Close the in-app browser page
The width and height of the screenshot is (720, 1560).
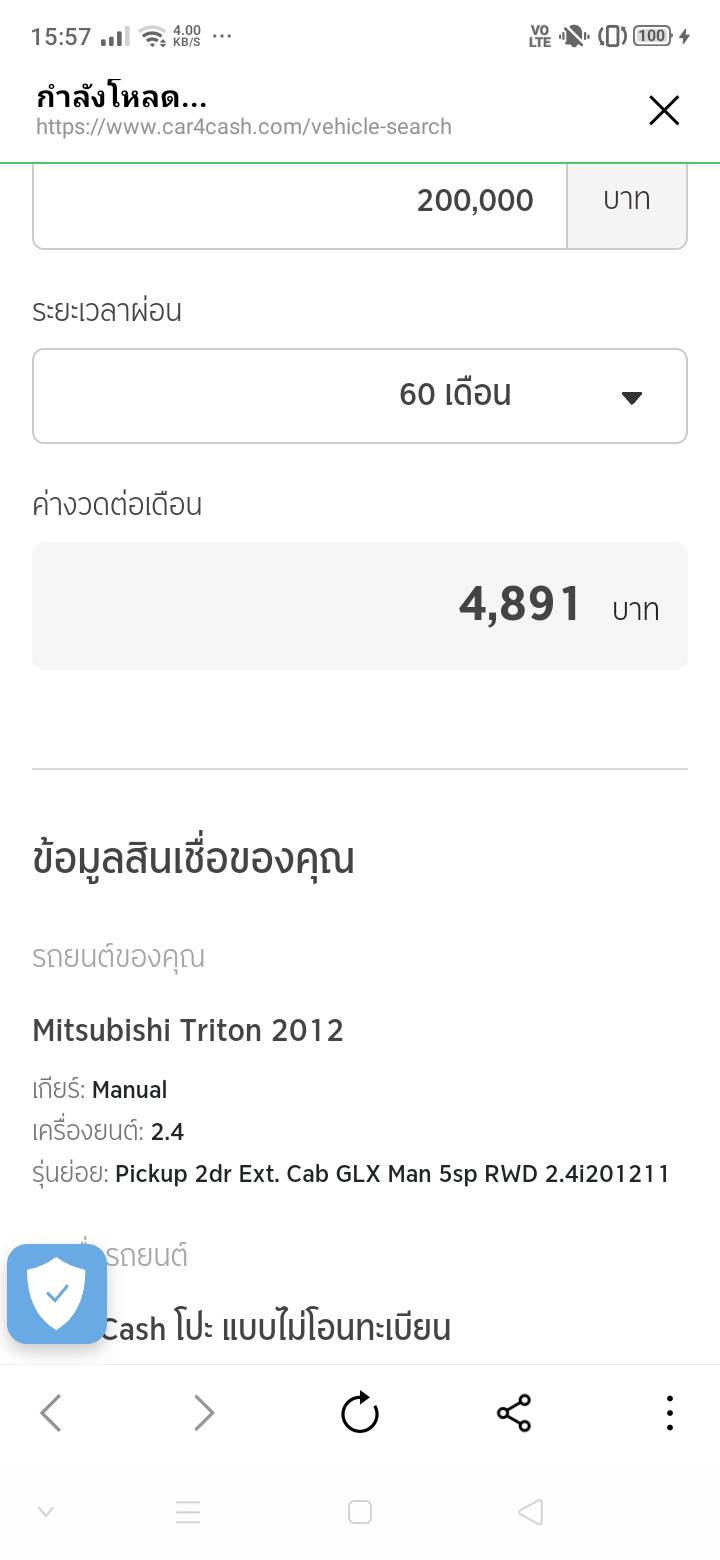(664, 111)
